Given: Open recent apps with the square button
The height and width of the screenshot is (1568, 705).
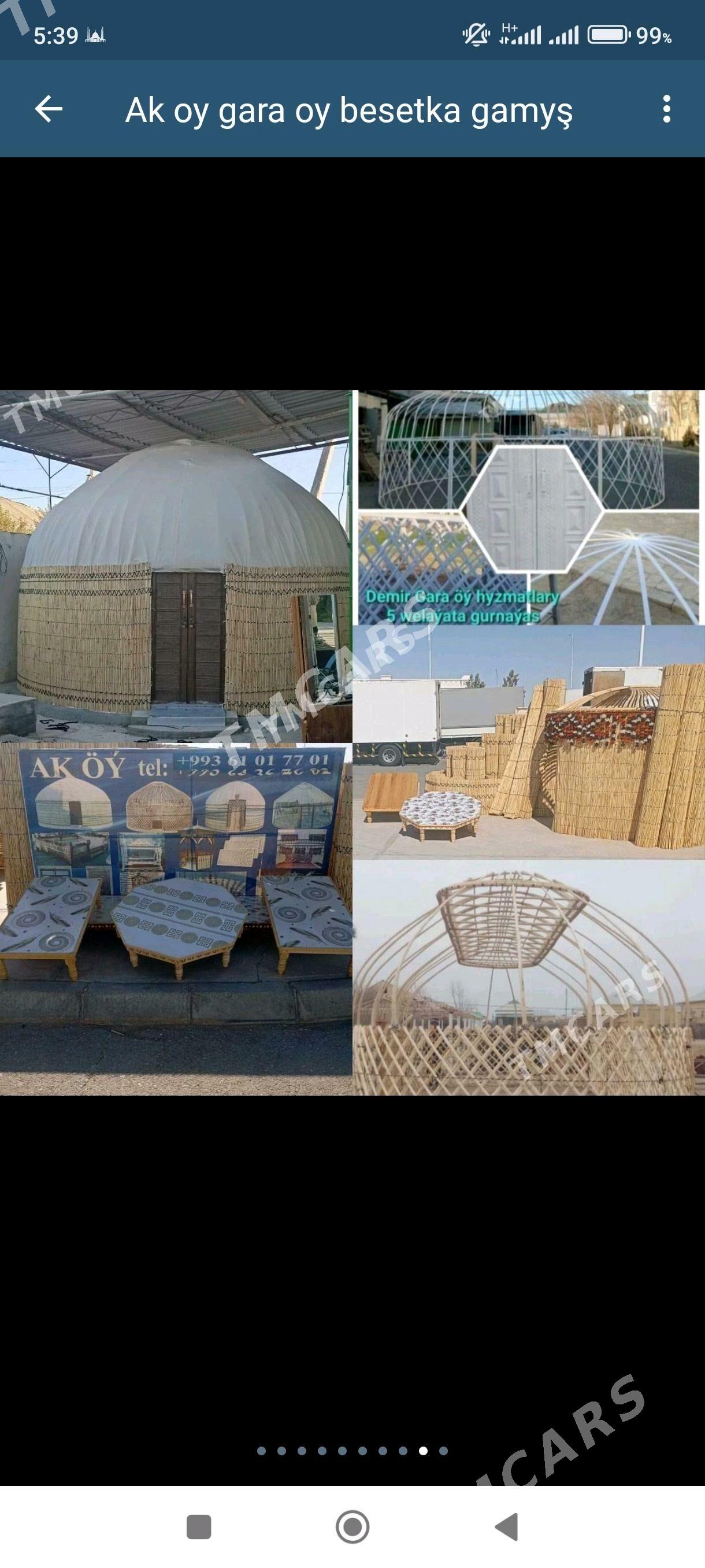Looking at the screenshot, I should coord(198,1526).
